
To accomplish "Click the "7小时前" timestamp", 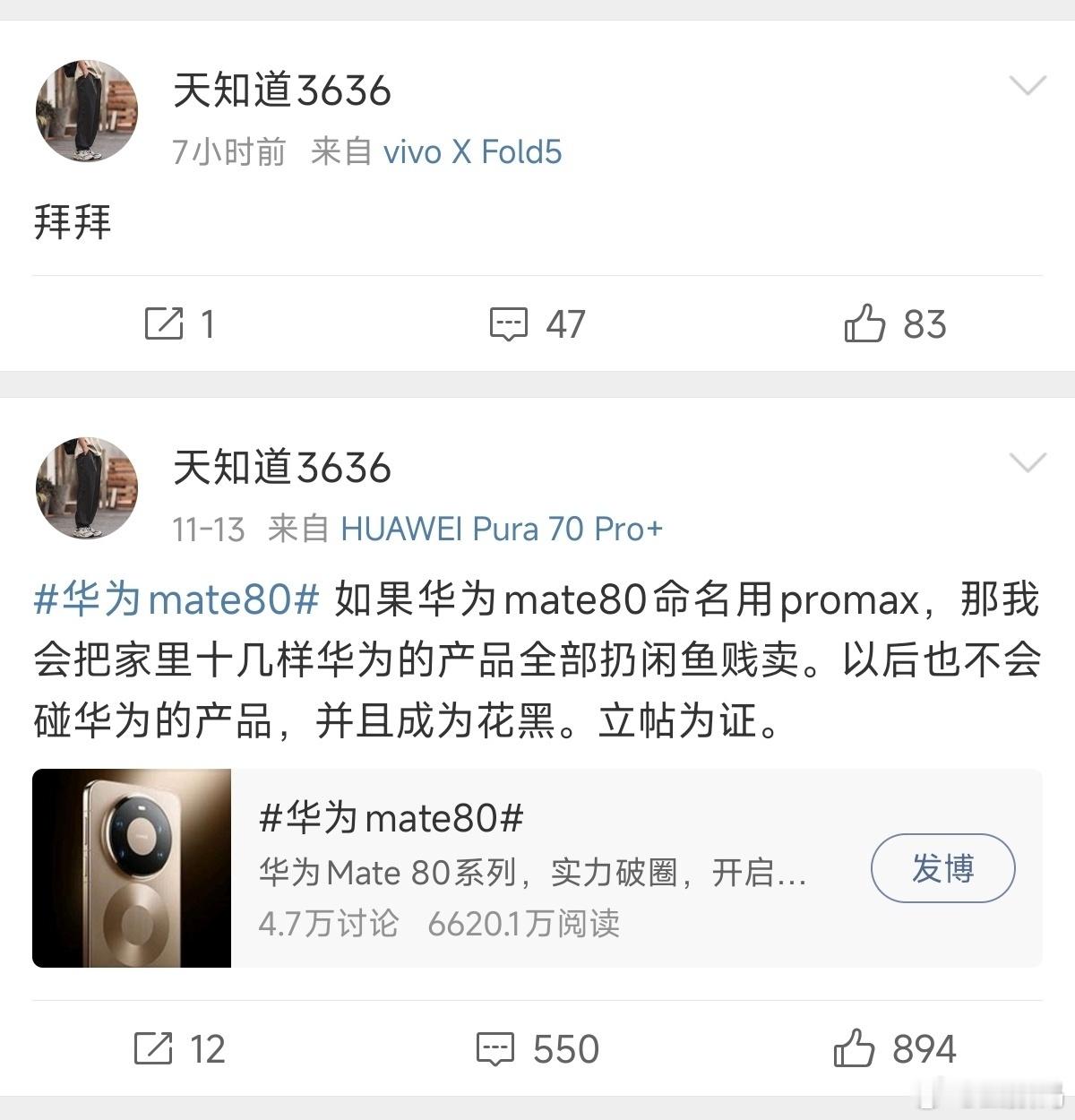I will 228,152.
